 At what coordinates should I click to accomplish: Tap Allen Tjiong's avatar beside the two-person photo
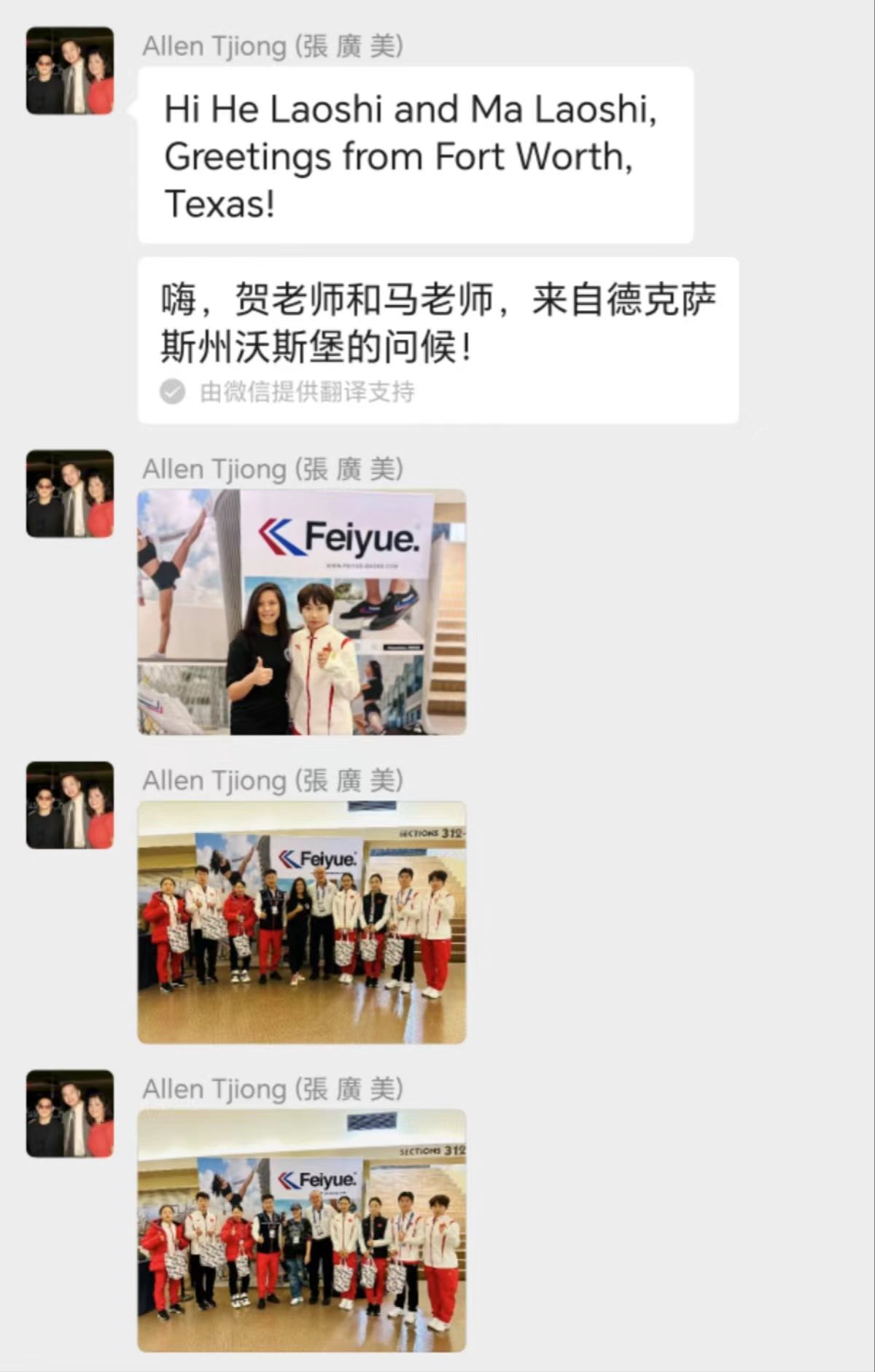(70, 494)
